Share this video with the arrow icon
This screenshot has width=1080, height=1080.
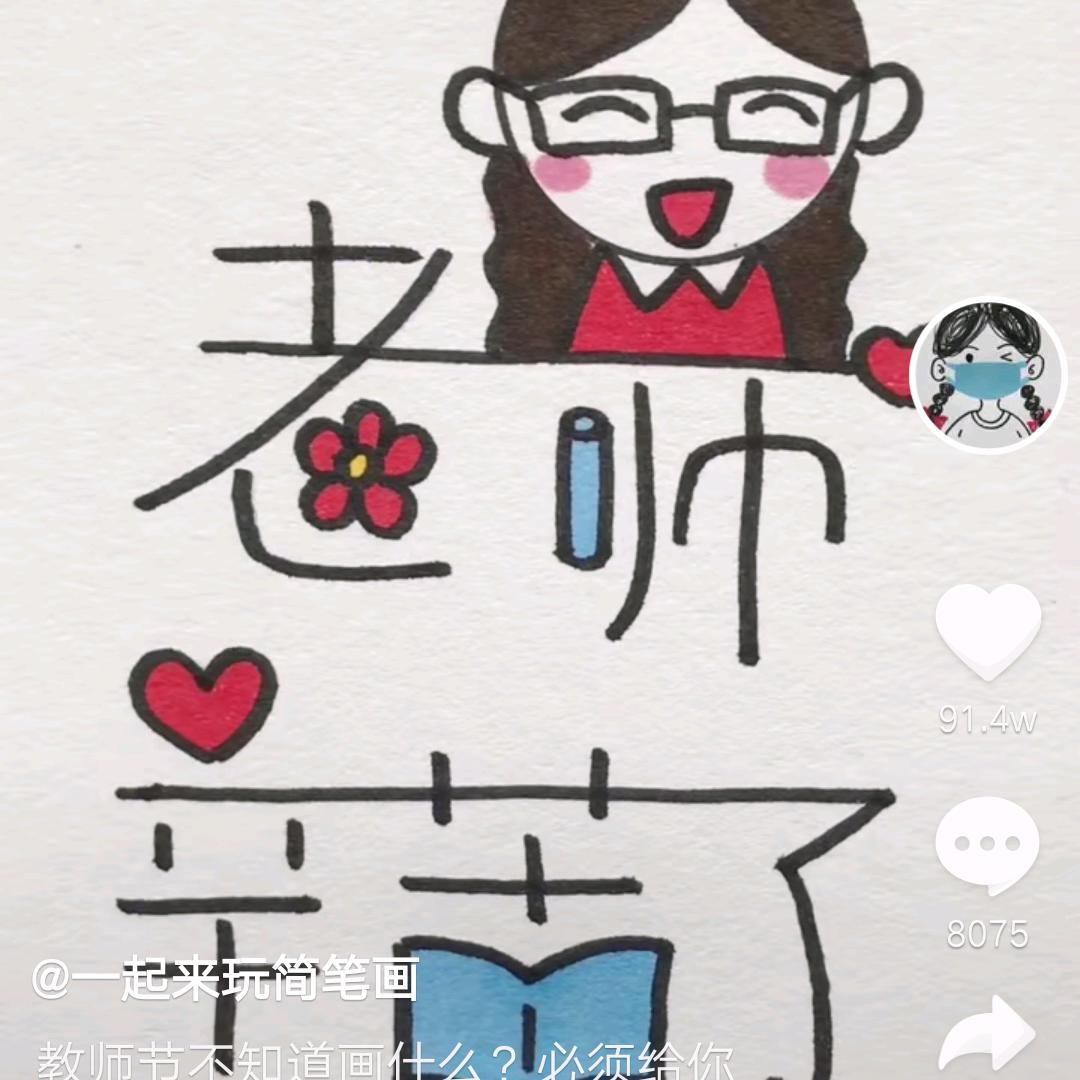coord(987,1035)
